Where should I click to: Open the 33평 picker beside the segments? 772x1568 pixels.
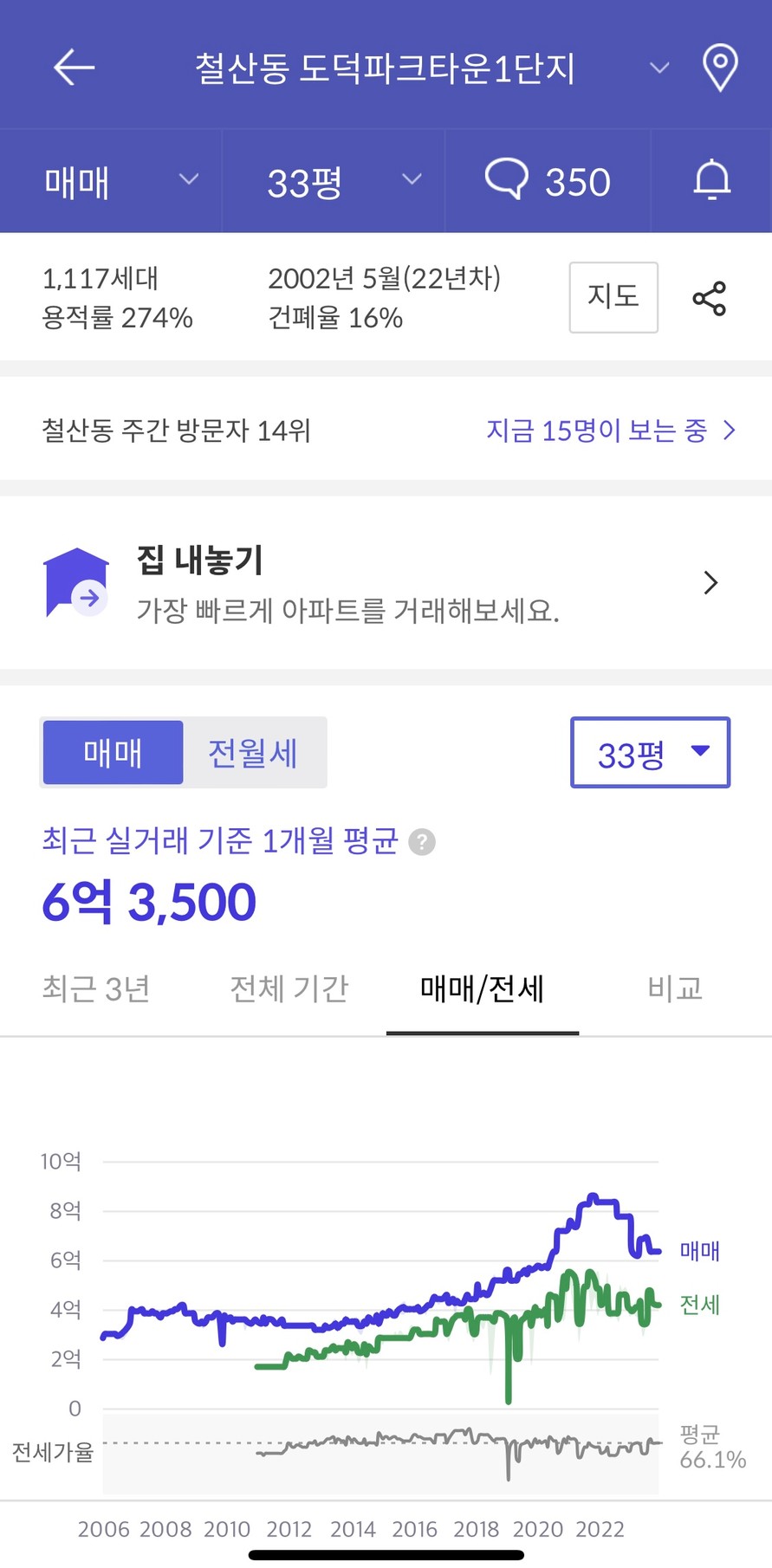pyautogui.click(x=650, y=752)
